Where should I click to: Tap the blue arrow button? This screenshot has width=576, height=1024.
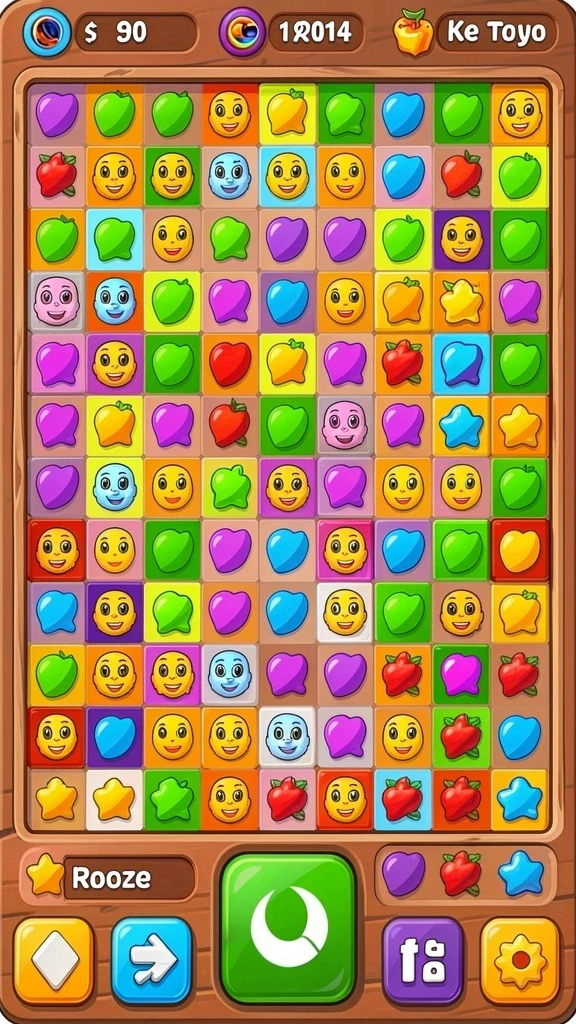[152, 960]
